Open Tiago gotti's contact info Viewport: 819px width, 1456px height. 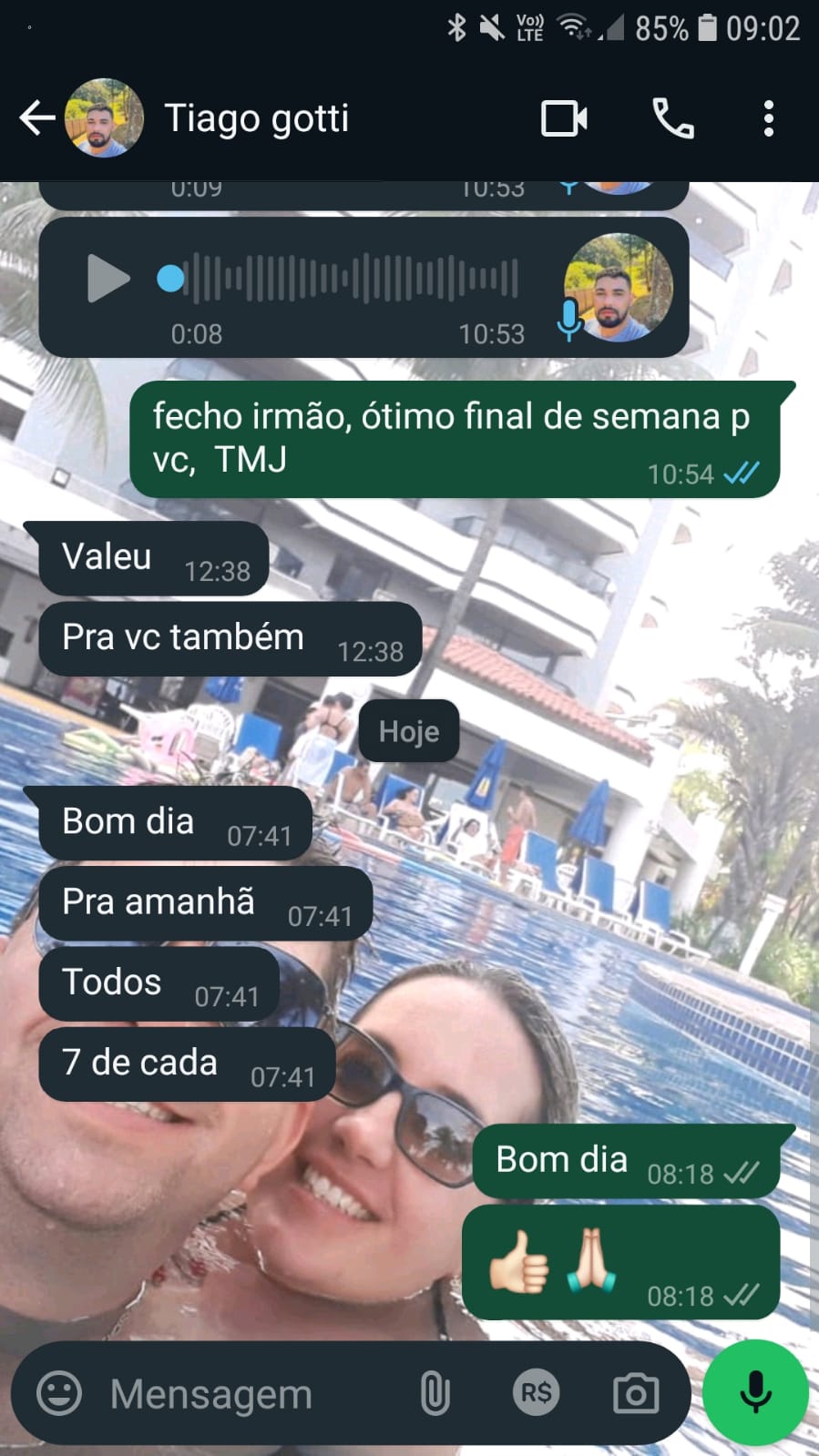pyautogui.click(x=256, y=118)
